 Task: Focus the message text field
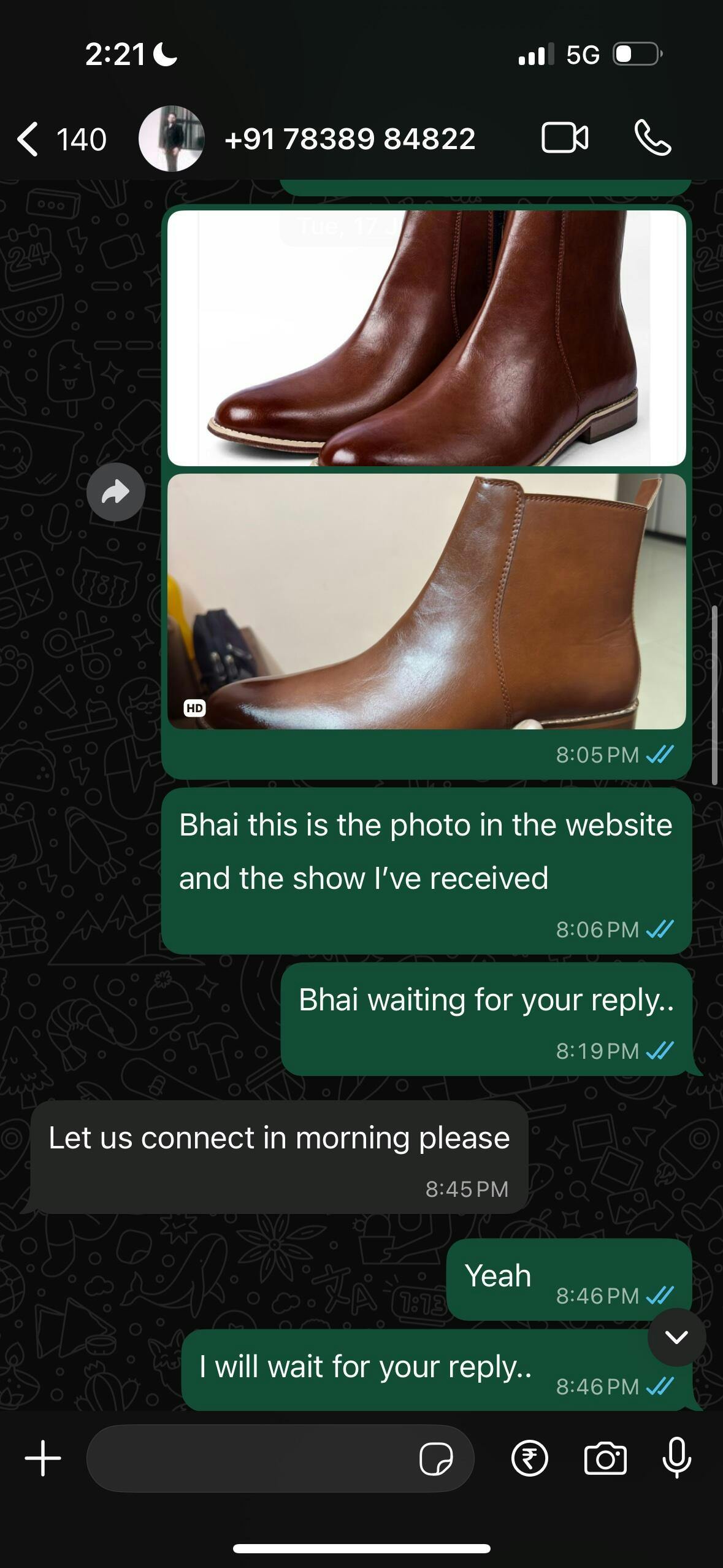[251, 1458]
